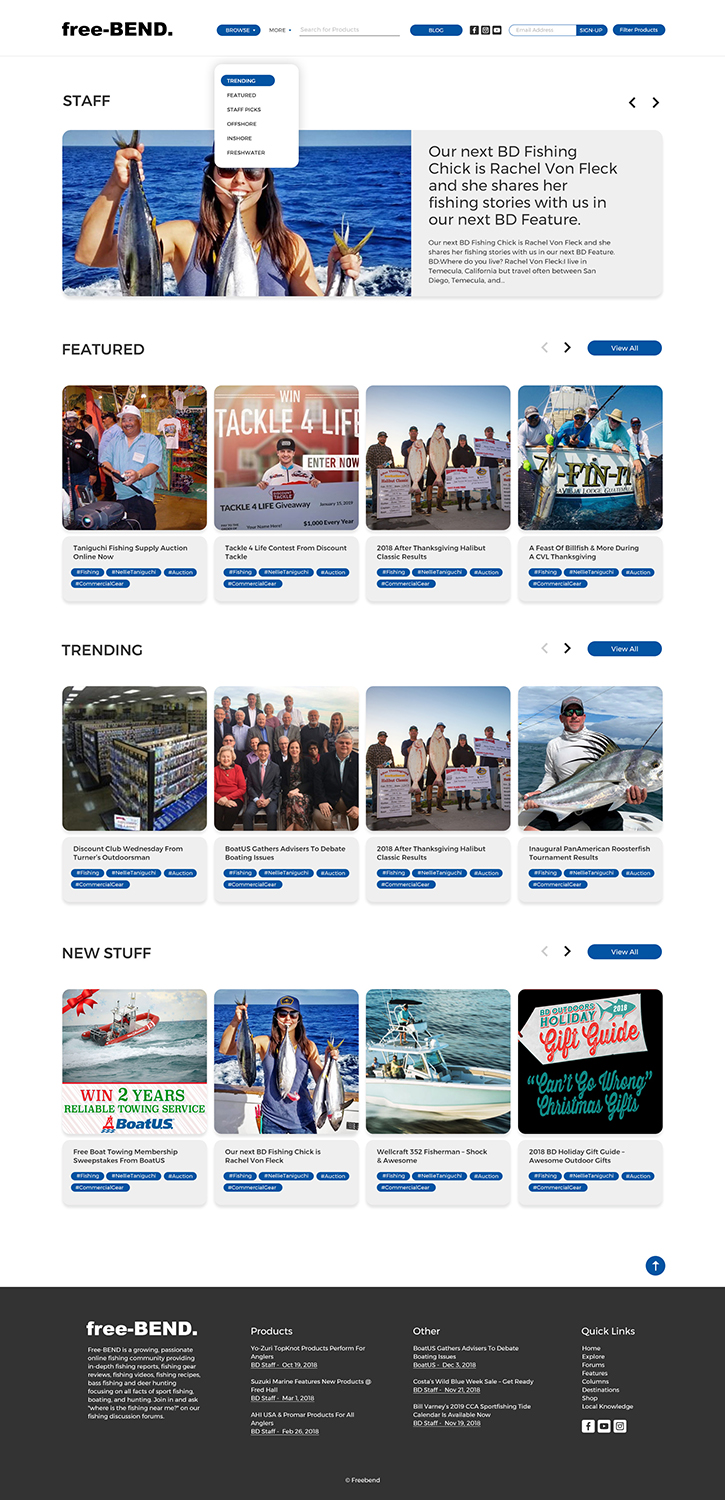The height and width of the screenshot is (1500, 725).
Task: Open the Tackle 4 Life Contest card
Action: (286, 458)
